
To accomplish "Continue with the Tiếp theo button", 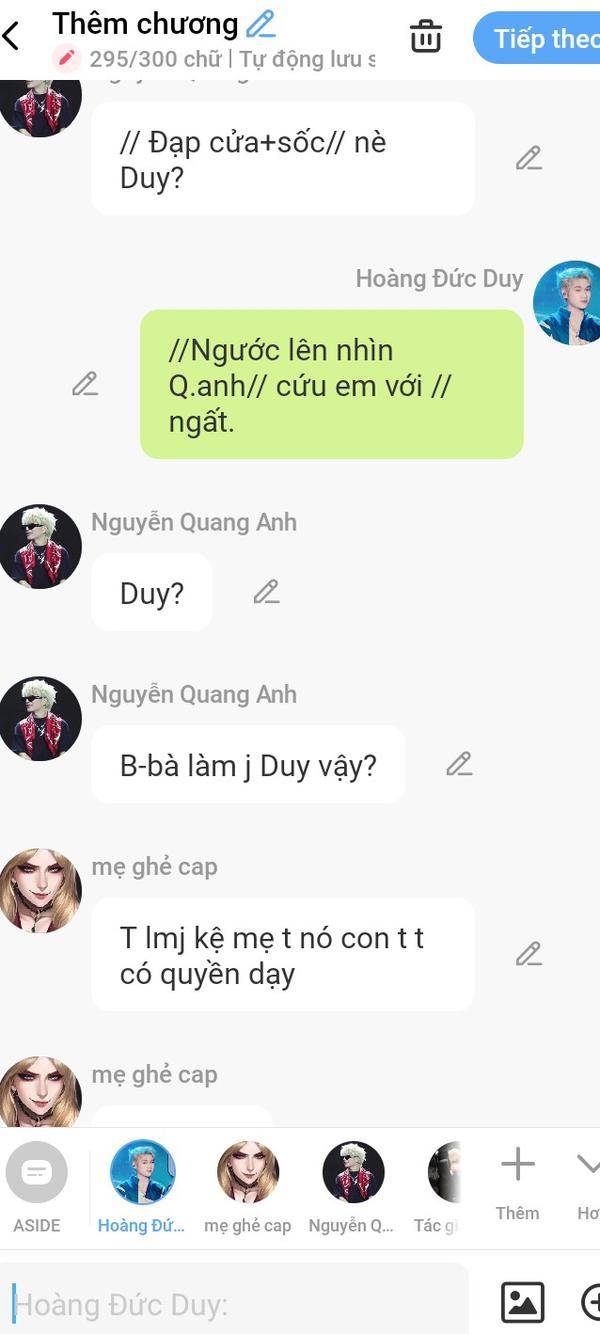I will tap(537, 38).
